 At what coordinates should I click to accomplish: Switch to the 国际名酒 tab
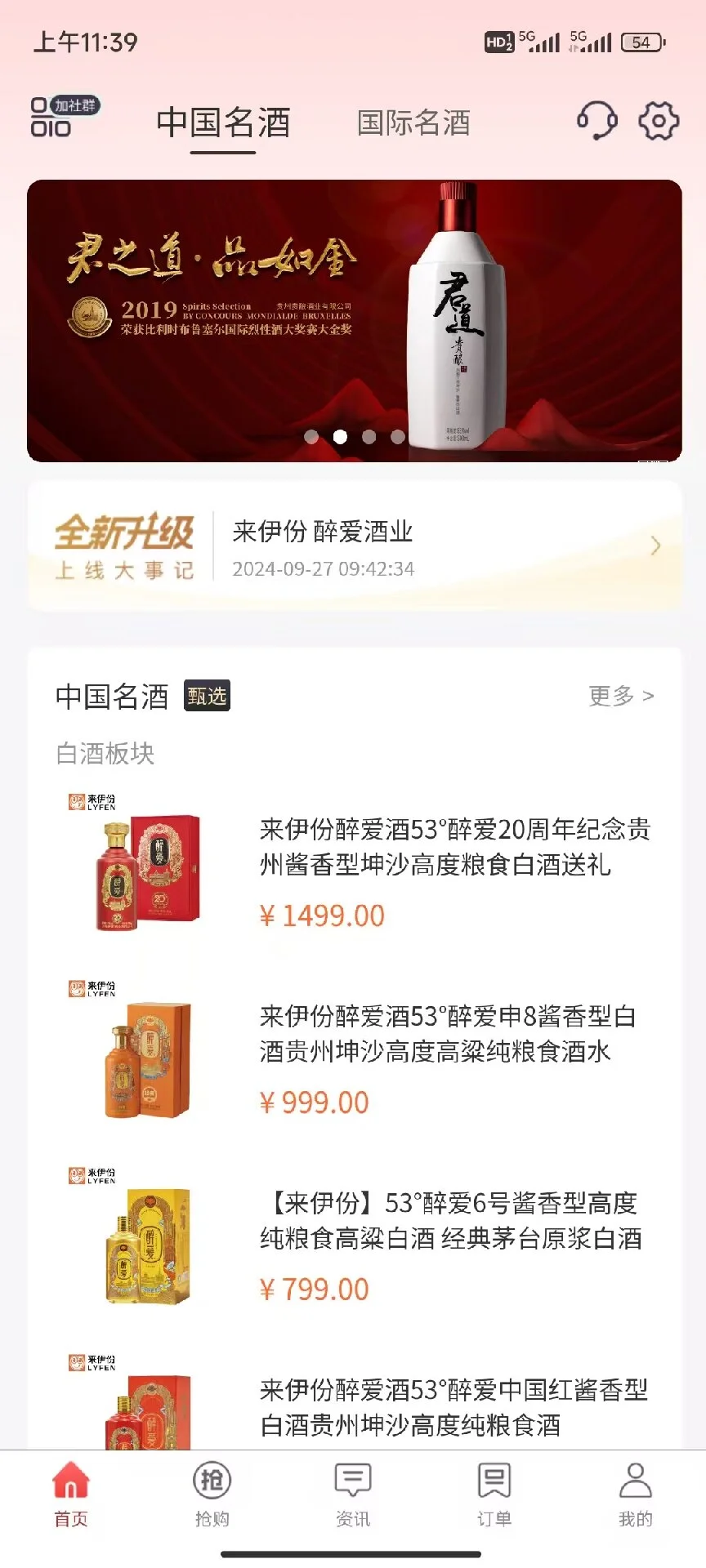413,122
